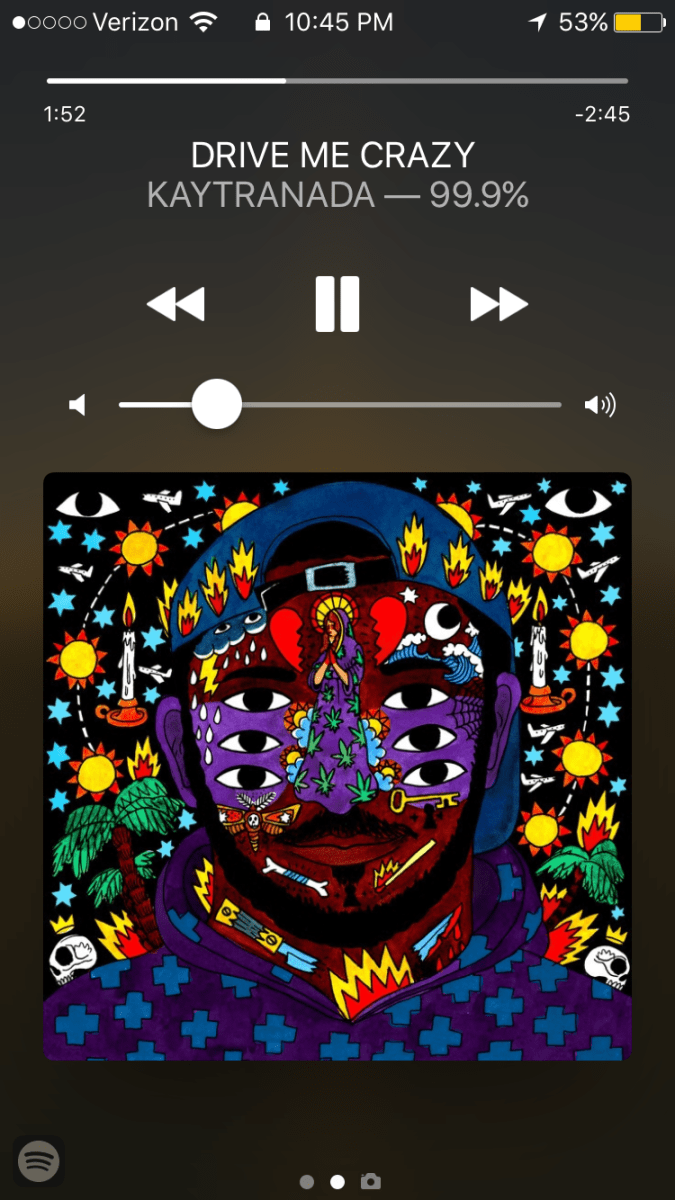This screenshot has height=1200, width=675.
Task: Open the camera from the page indicator
Action: pos(371,1182)
